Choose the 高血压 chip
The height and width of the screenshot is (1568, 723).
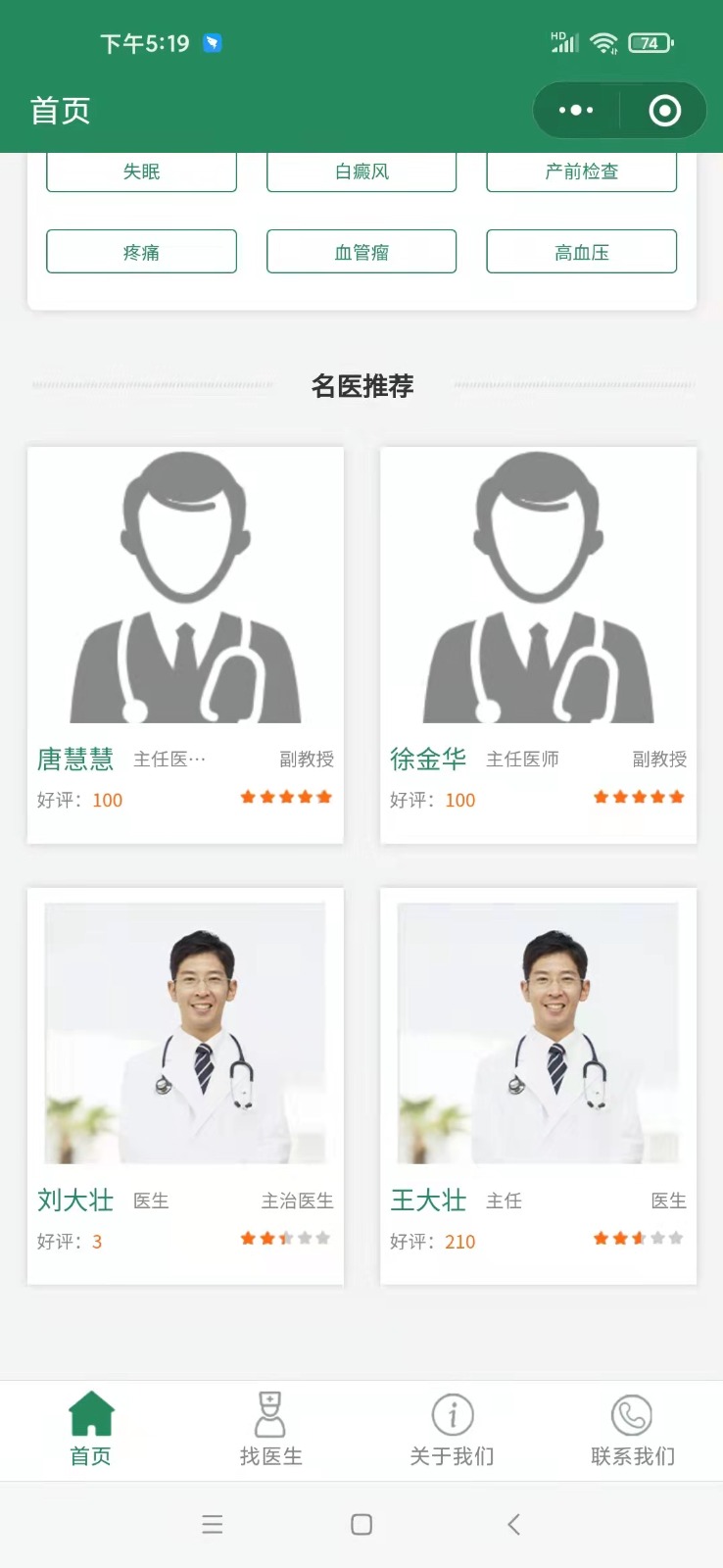pos(582,252)
